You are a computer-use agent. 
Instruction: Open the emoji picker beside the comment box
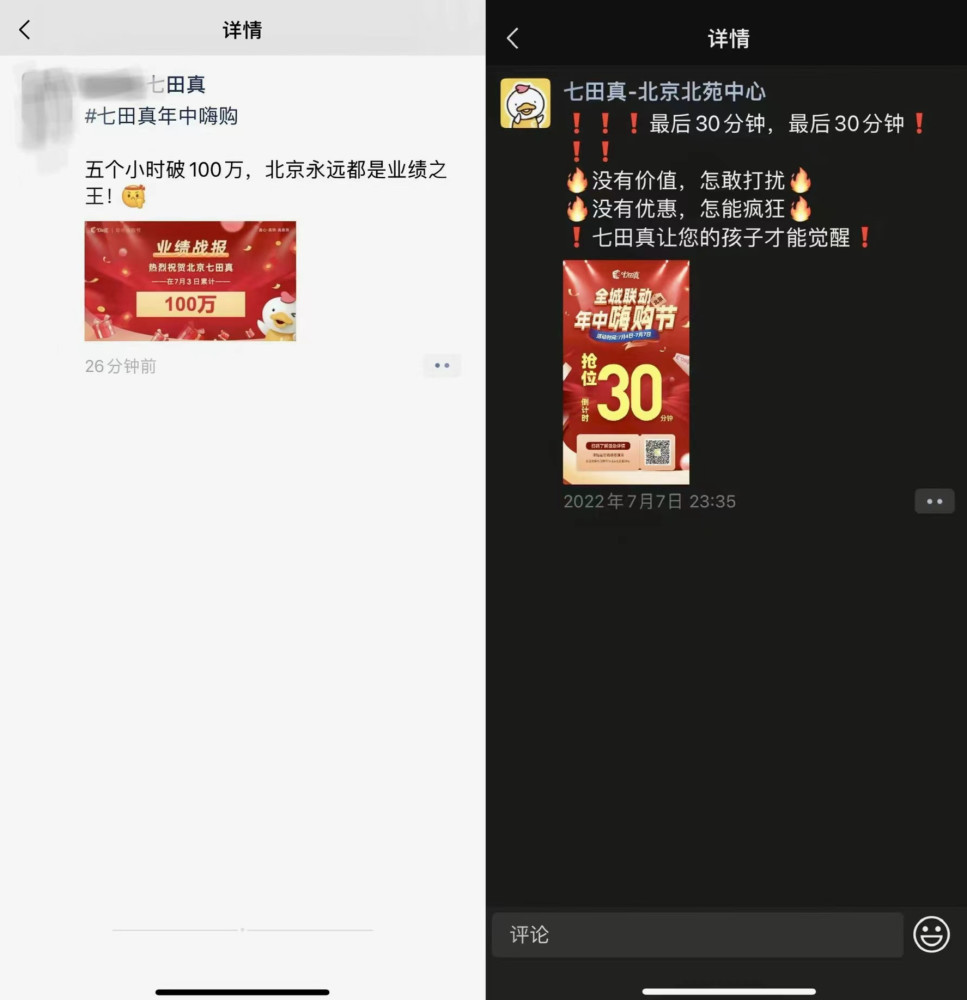(x=931, y=935)
